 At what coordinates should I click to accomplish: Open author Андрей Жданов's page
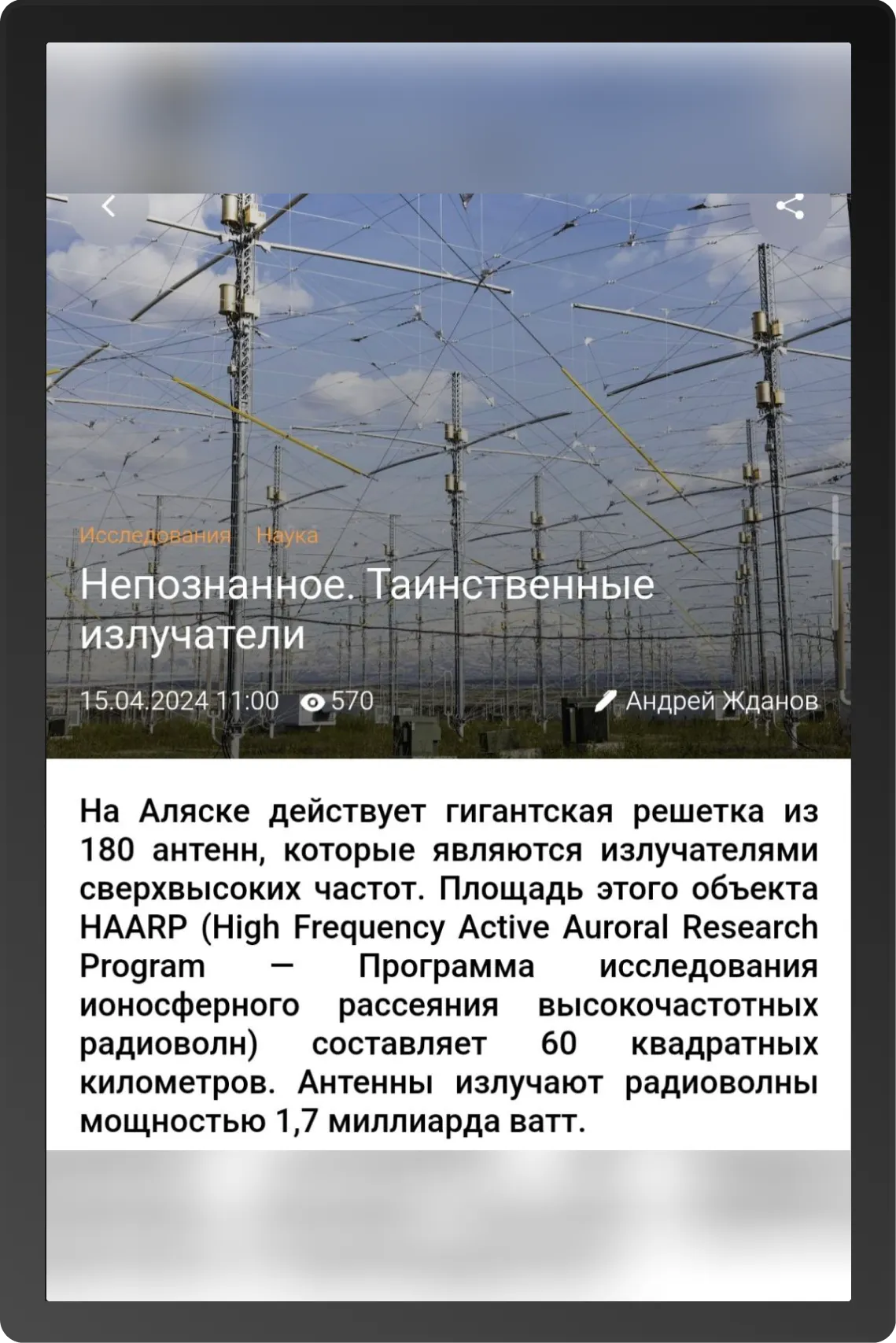(721, 700)
